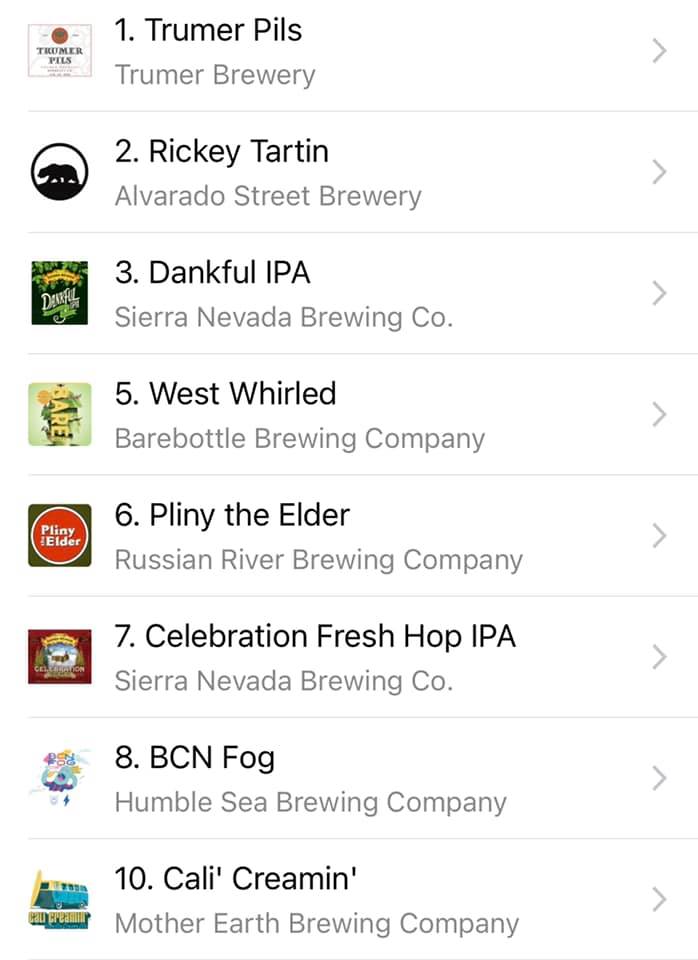
Task: View details for Dankful IPA
Action: [348, 294]
